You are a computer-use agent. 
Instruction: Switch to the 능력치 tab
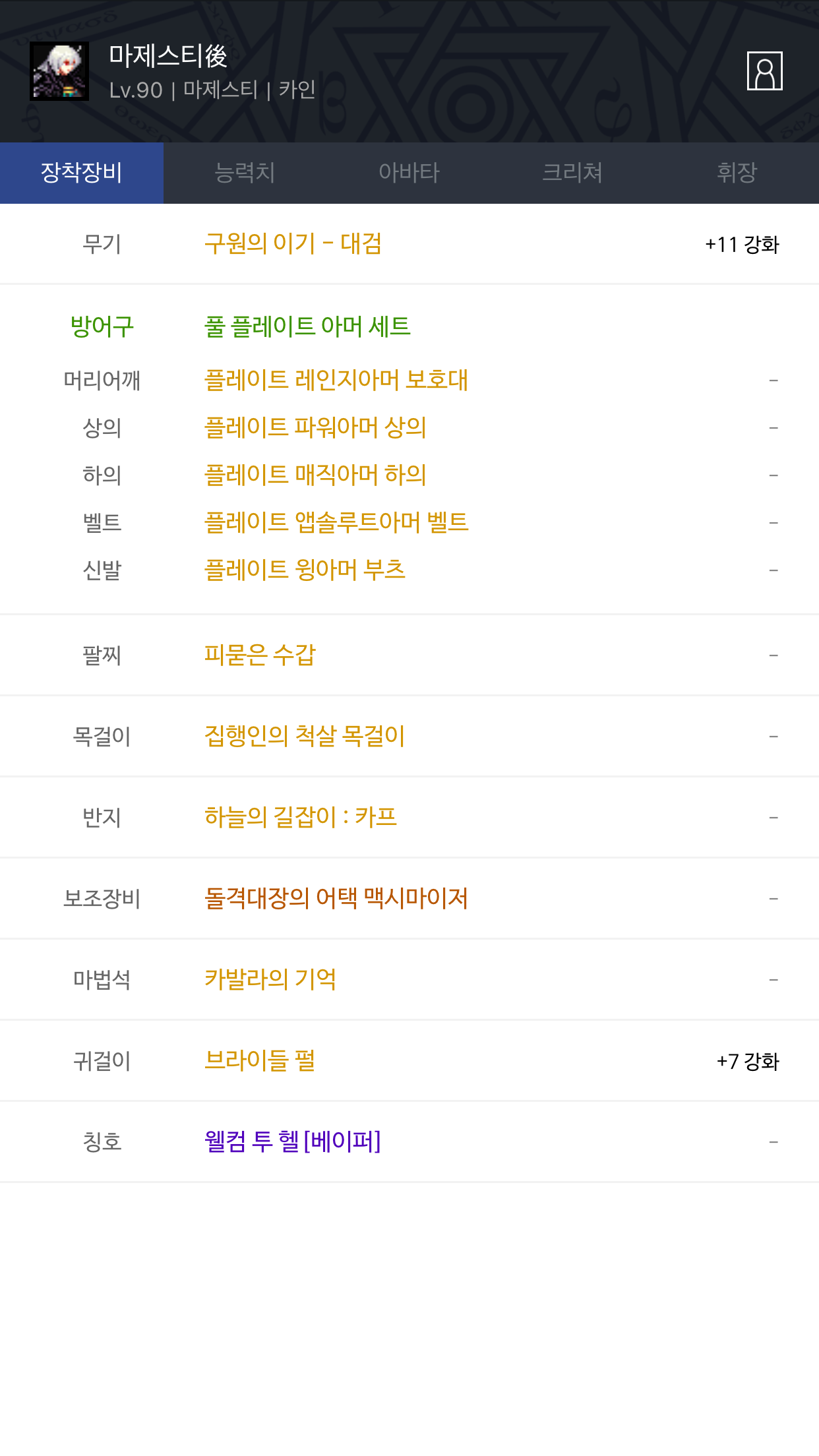pyautogui.click(x=245, y=173)
